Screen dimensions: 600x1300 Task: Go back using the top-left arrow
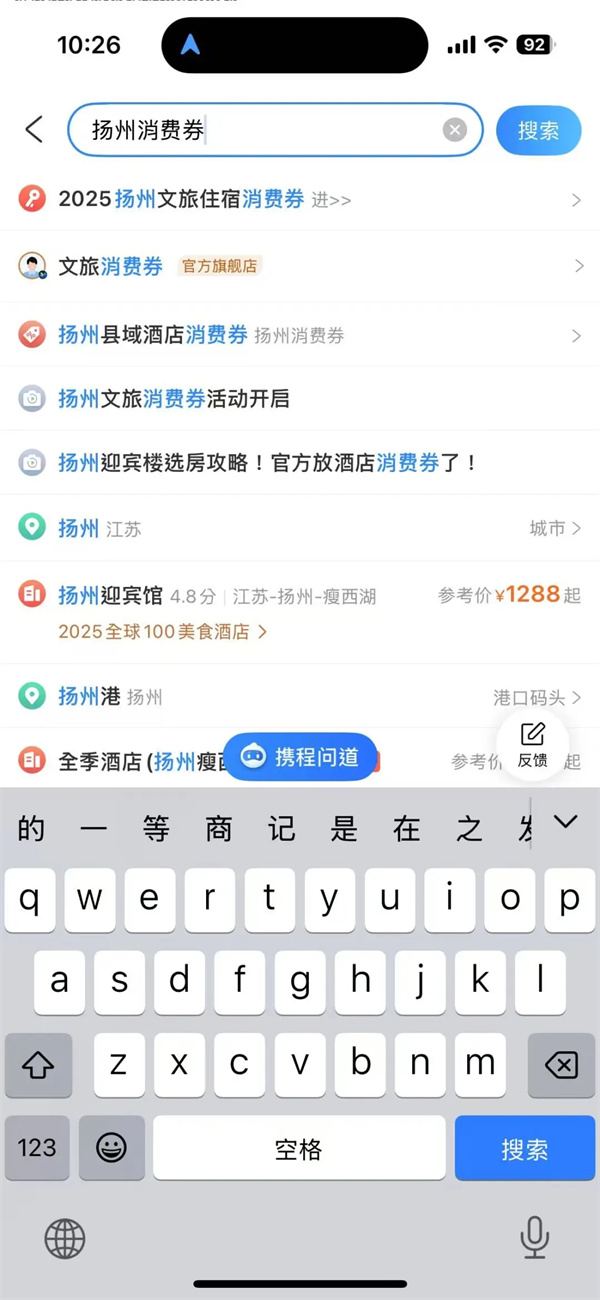[x=34, y=129]
